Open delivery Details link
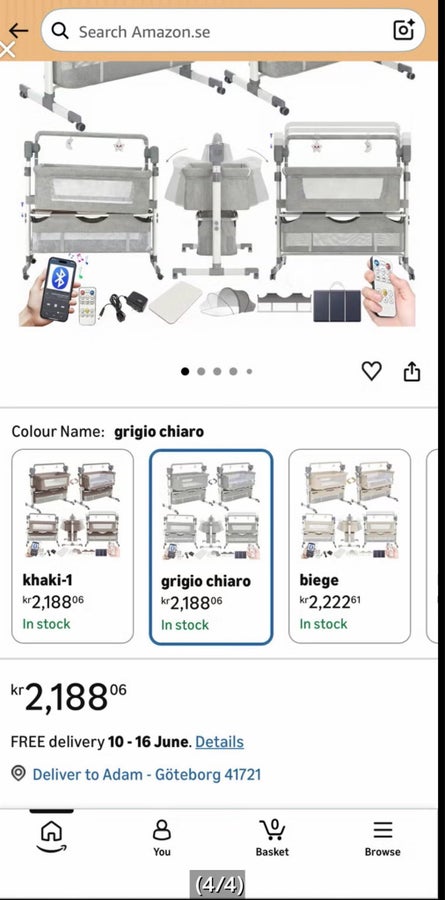 click(219, 742)
